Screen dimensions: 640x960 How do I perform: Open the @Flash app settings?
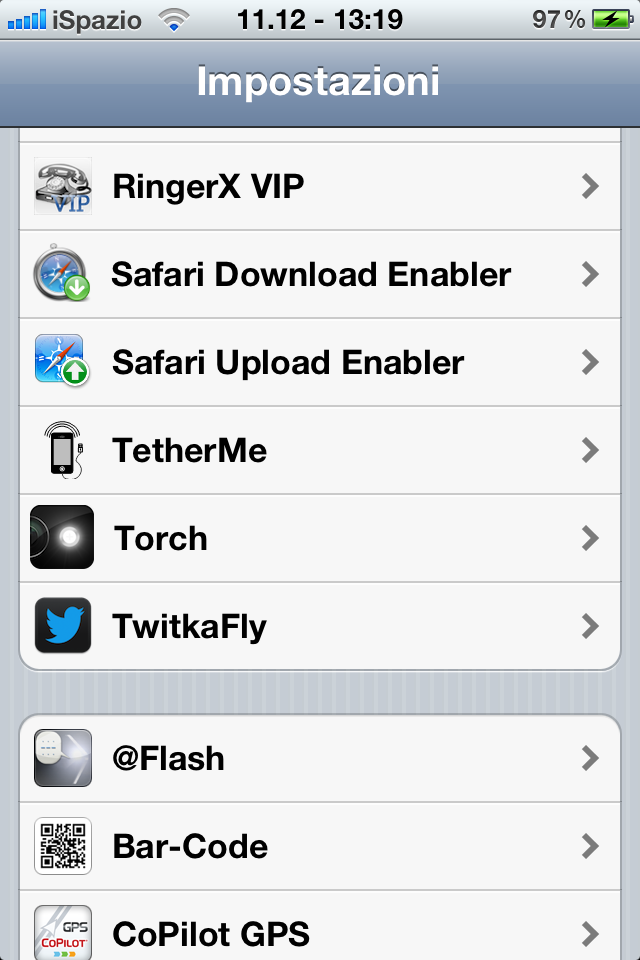pyautogui.click(x=320, y=759)
